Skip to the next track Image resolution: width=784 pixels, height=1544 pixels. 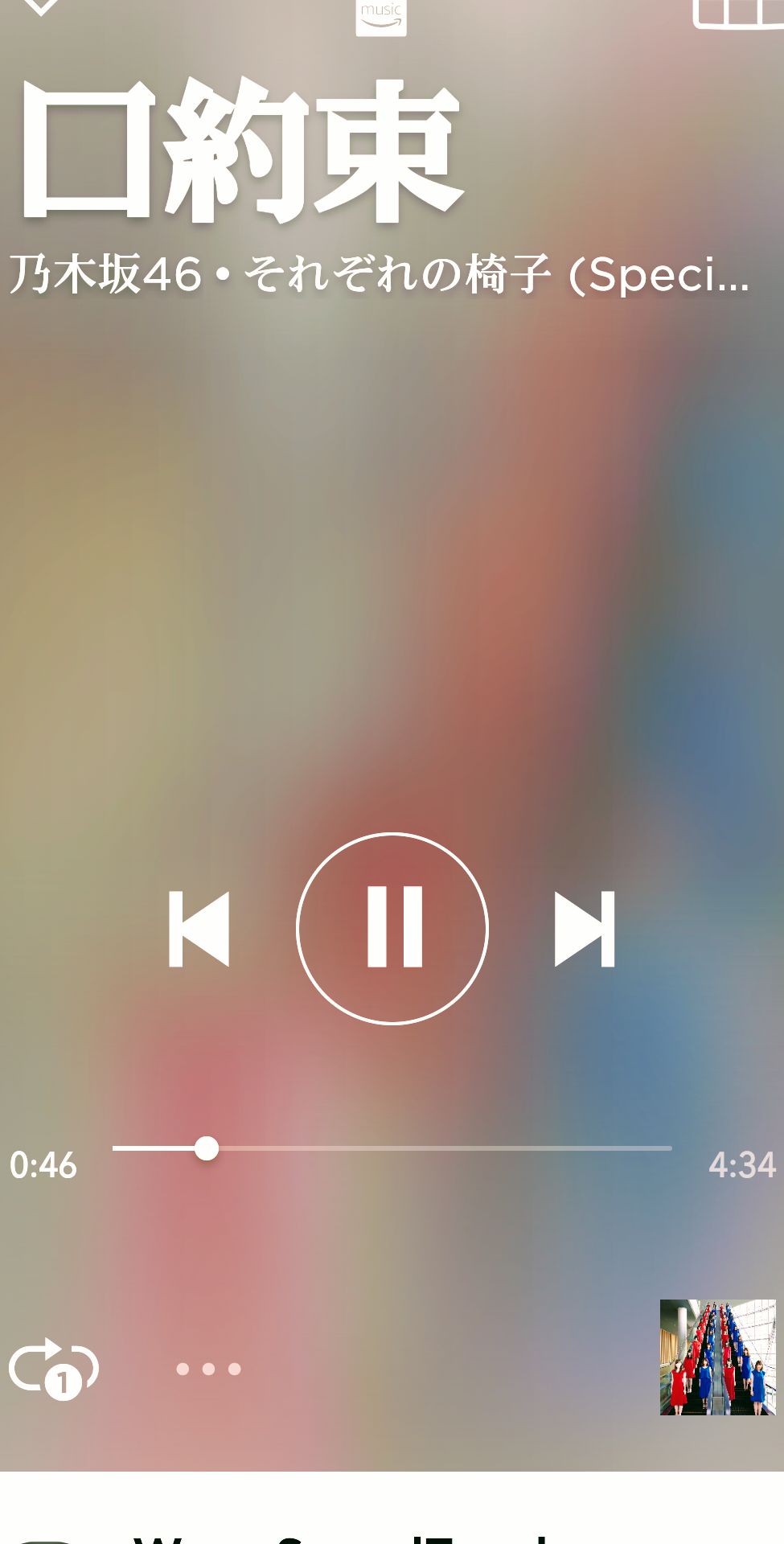tap(585, 929)
